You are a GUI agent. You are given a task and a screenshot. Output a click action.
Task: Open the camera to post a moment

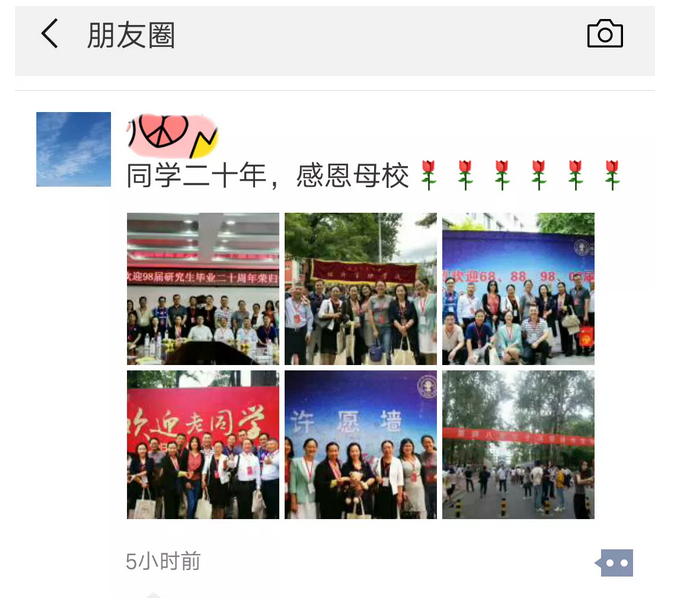coord(604,35)
